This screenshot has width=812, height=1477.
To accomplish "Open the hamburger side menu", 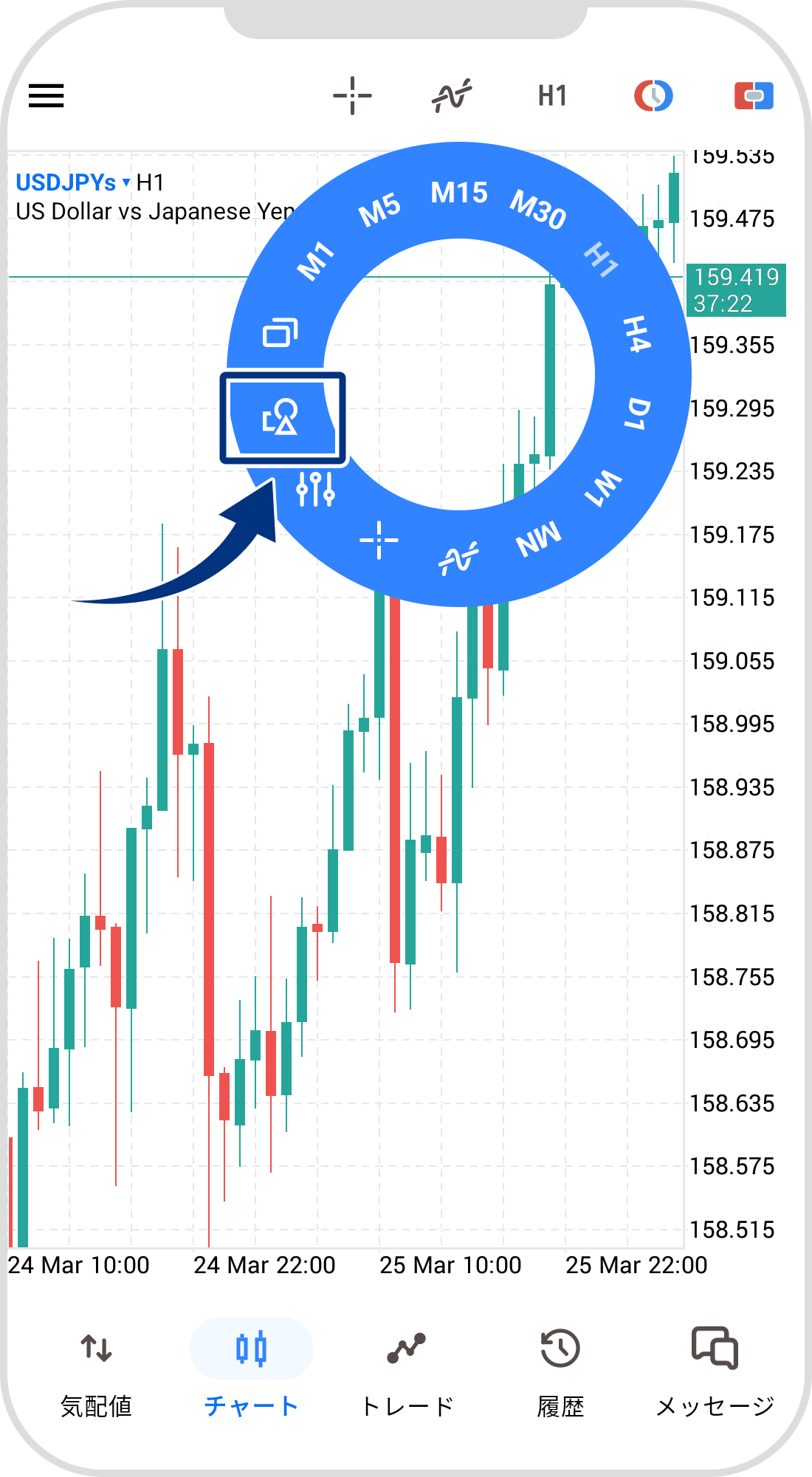I will tap(47, 96).
